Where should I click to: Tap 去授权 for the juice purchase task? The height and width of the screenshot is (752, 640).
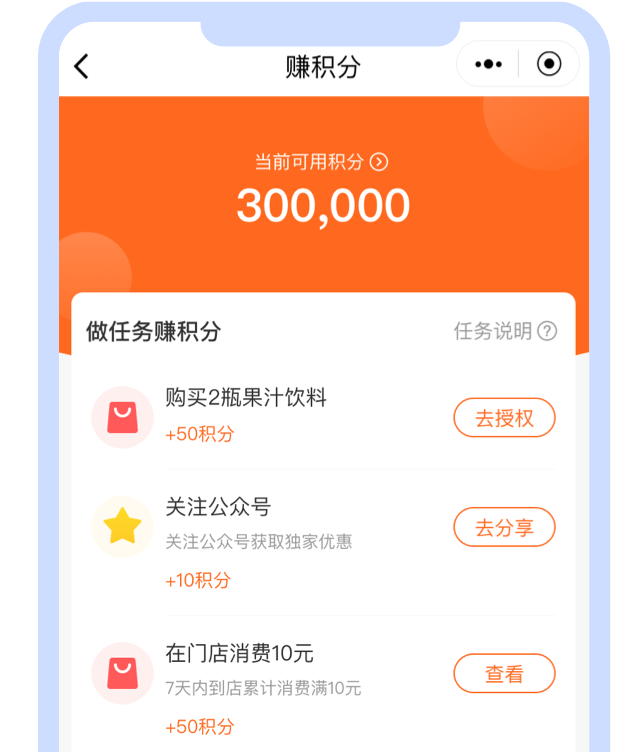click(504, 418)
